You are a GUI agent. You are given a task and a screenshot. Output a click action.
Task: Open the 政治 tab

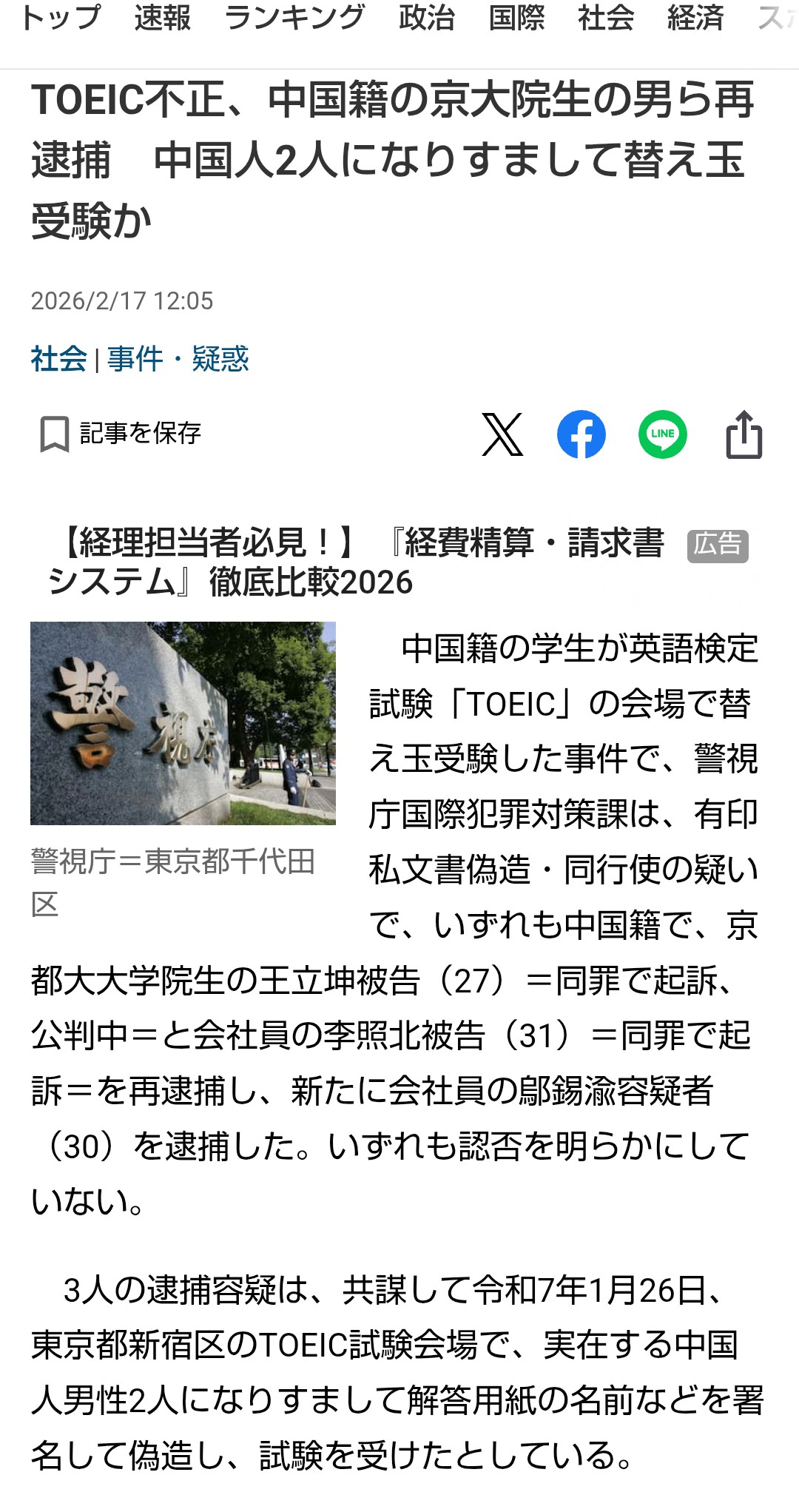pyautogui.click(x=427, y=19)
